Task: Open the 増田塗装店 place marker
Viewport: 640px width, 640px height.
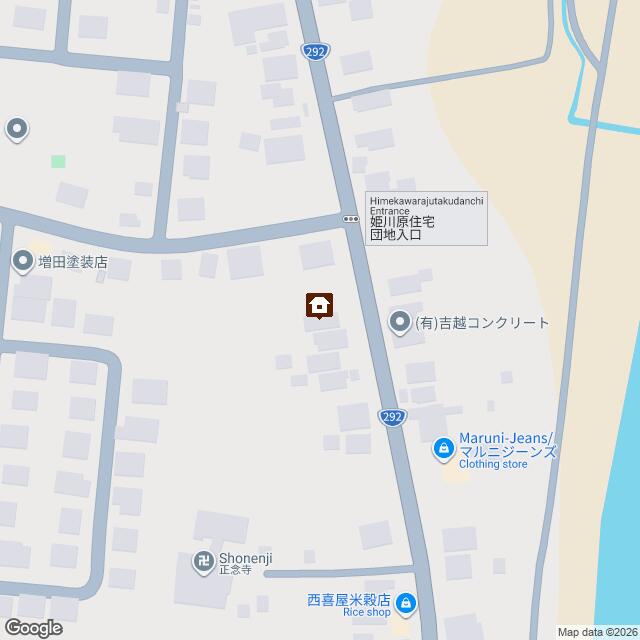Action: tap(23, 262)
